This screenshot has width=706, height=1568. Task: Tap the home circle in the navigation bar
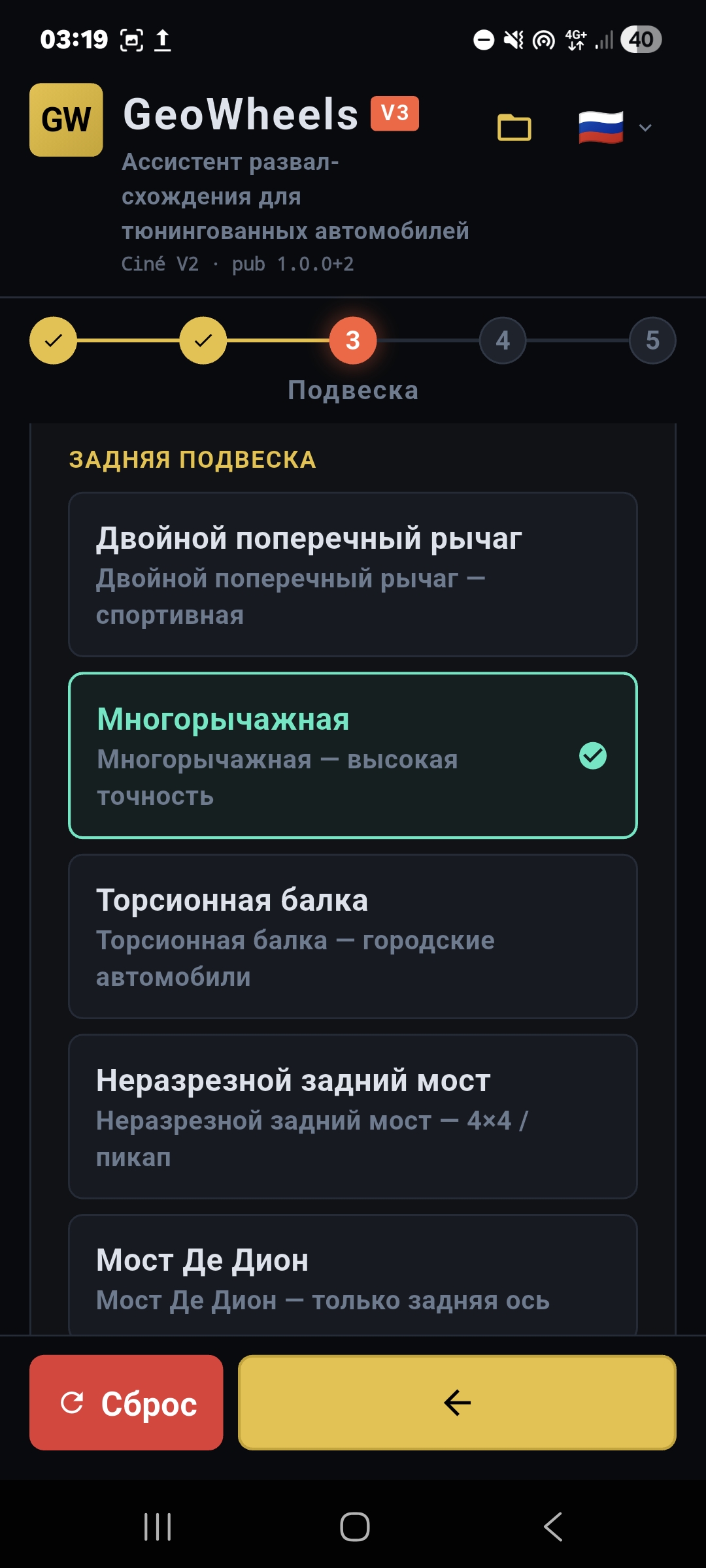tap(353, 1526)
